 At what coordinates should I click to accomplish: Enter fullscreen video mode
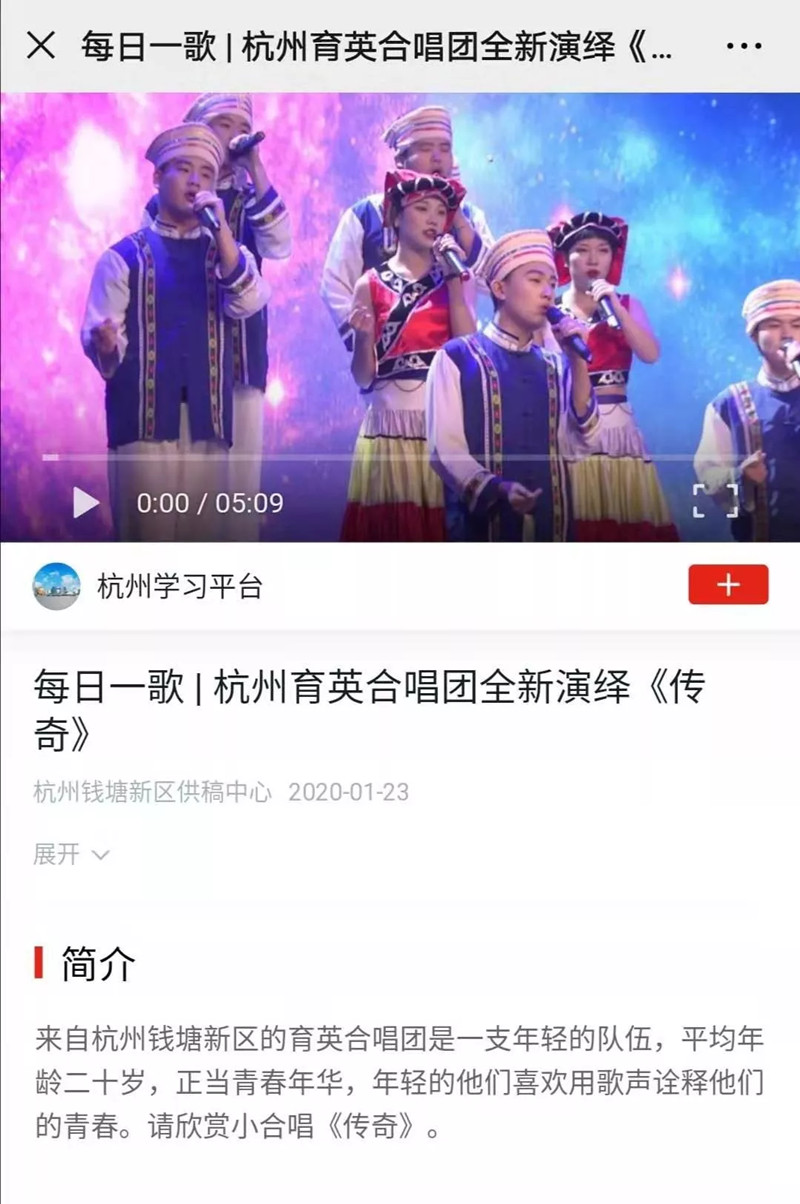click(715, 501)
